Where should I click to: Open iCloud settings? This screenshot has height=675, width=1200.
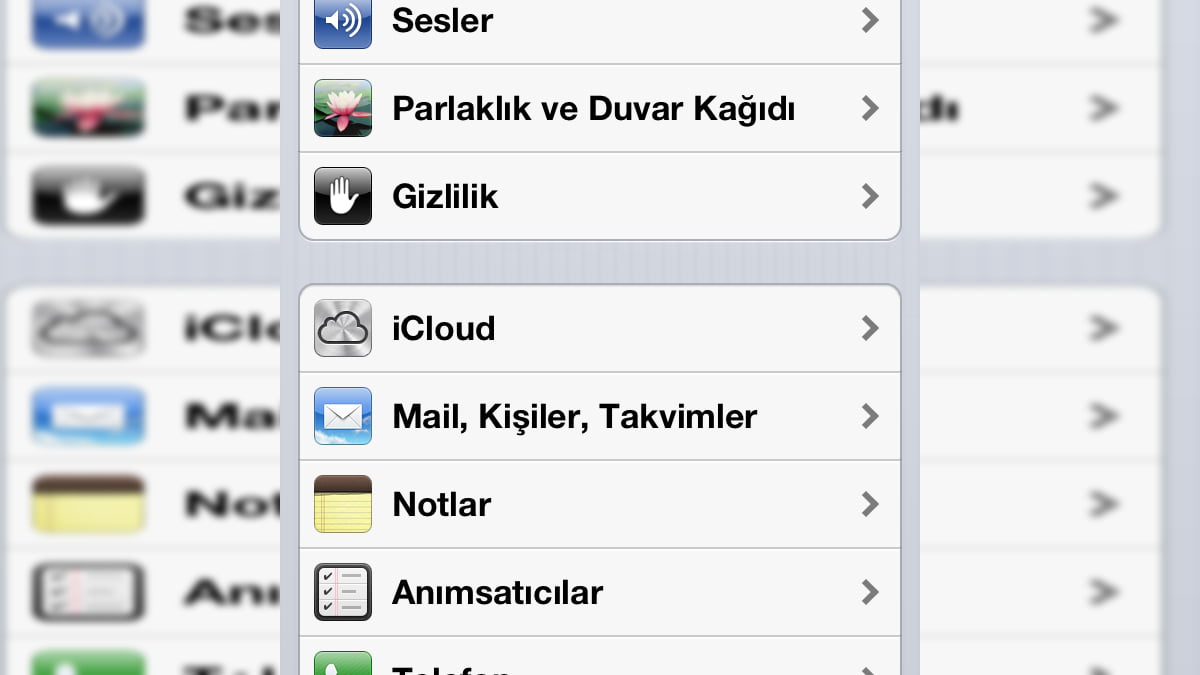pos(600,328)
